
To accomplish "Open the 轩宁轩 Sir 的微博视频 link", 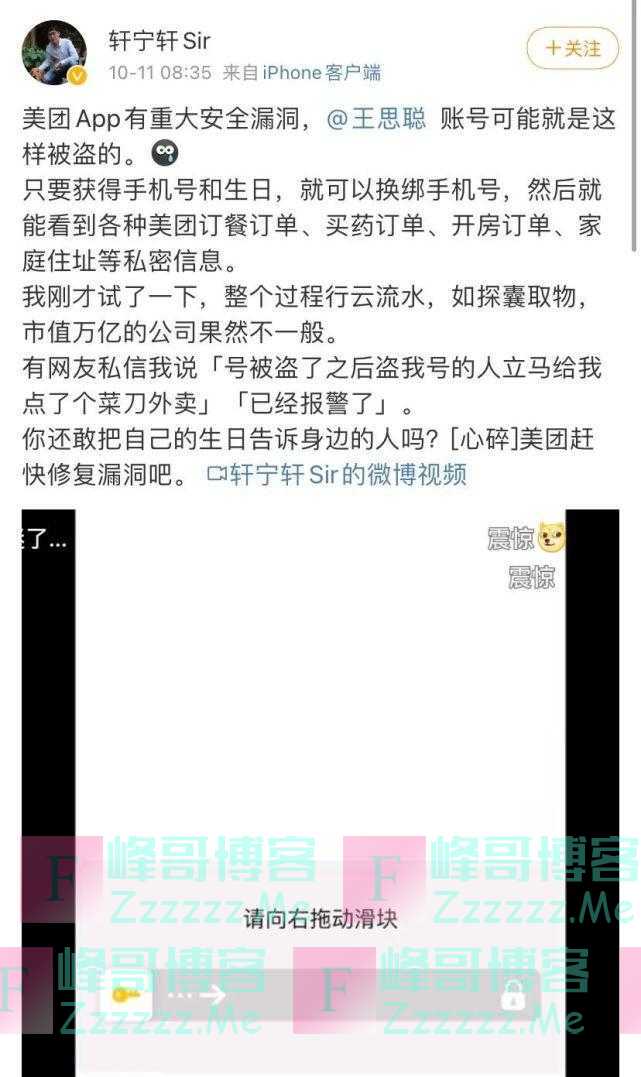I will coord(336,474).
